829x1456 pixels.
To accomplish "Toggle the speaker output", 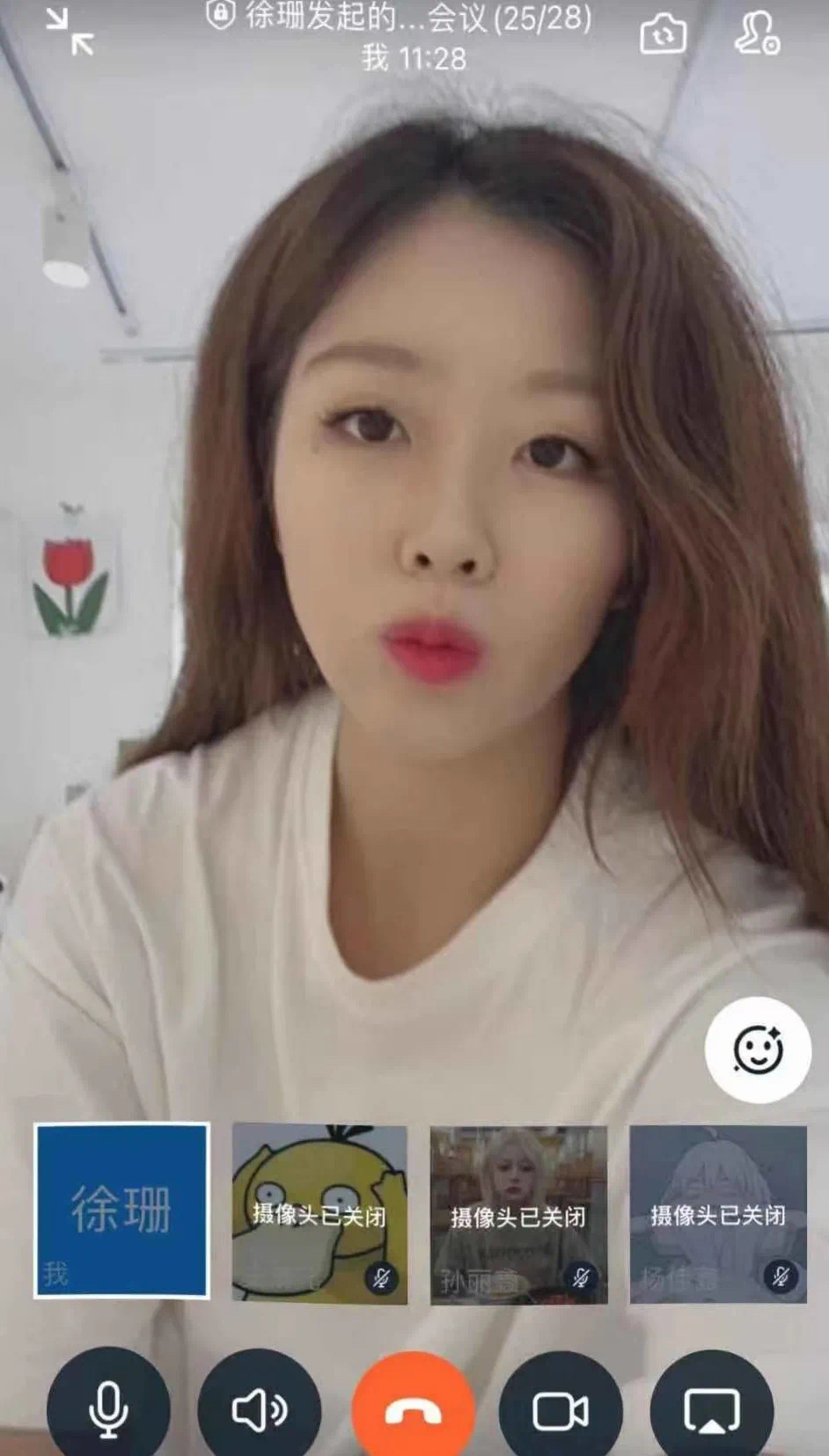I will tap(259, 1409).
